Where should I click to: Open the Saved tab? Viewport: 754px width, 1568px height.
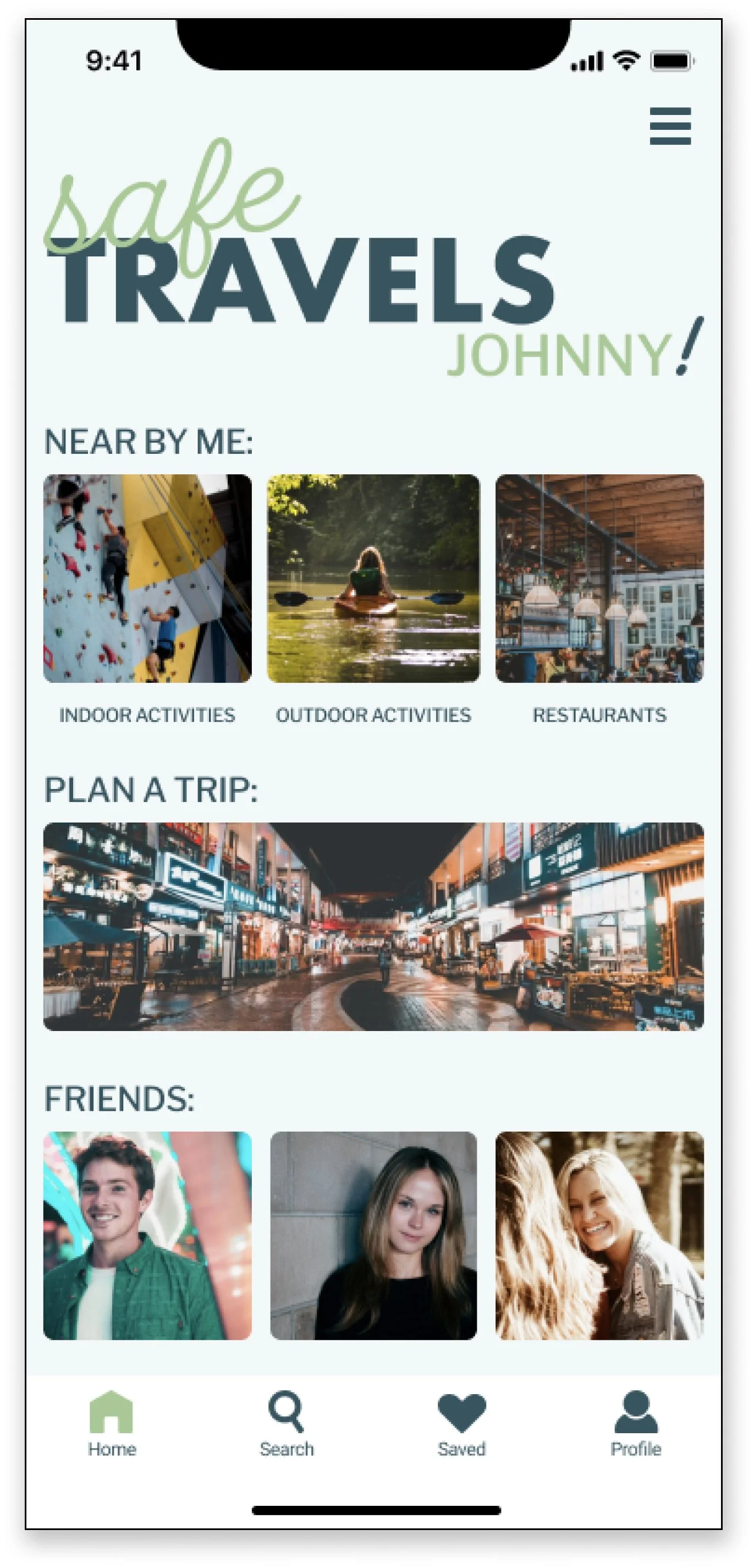click(461, 1423)
